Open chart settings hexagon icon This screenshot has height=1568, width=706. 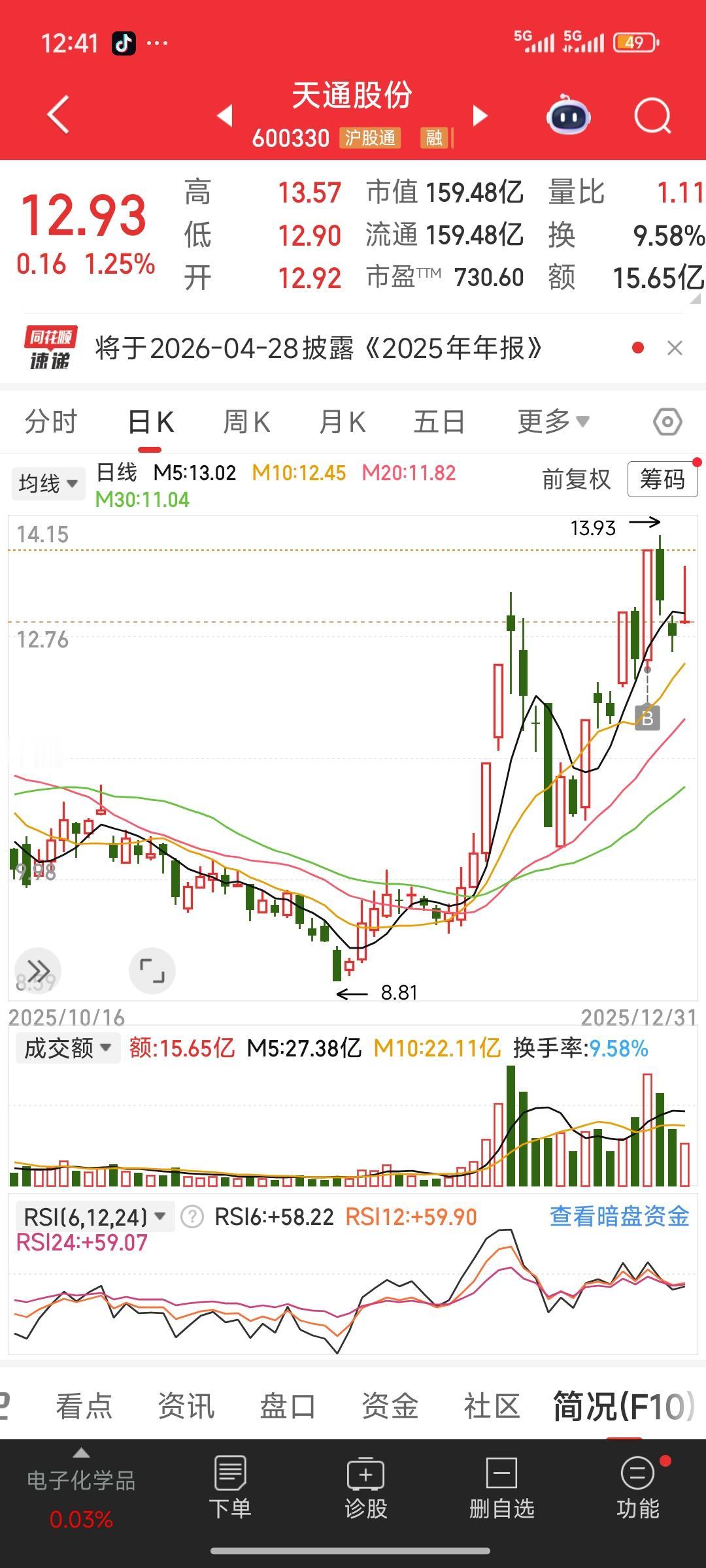667,422
